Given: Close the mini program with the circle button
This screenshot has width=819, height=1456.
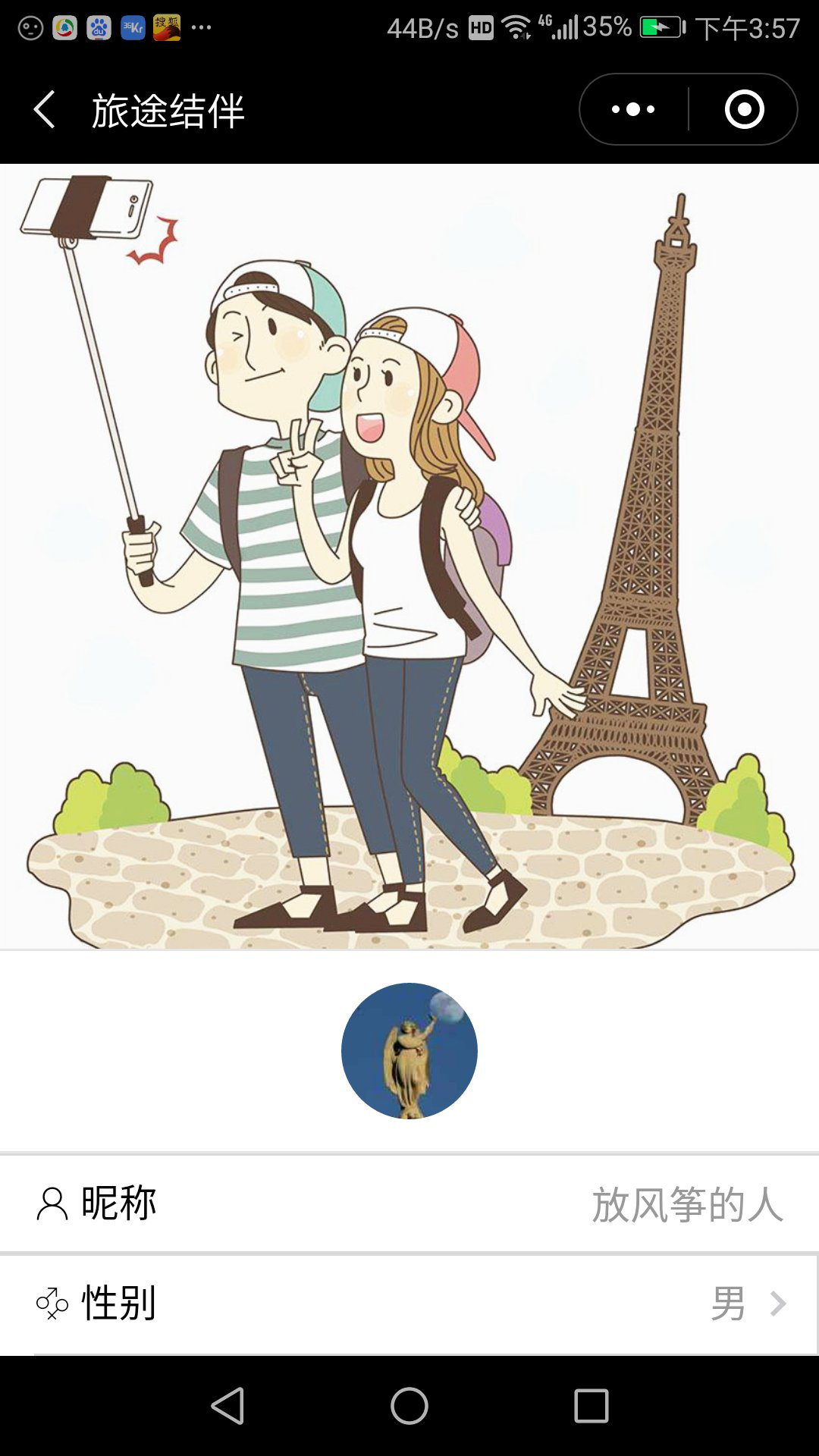Looking at the screenshot, I should (x=744, y=110).
